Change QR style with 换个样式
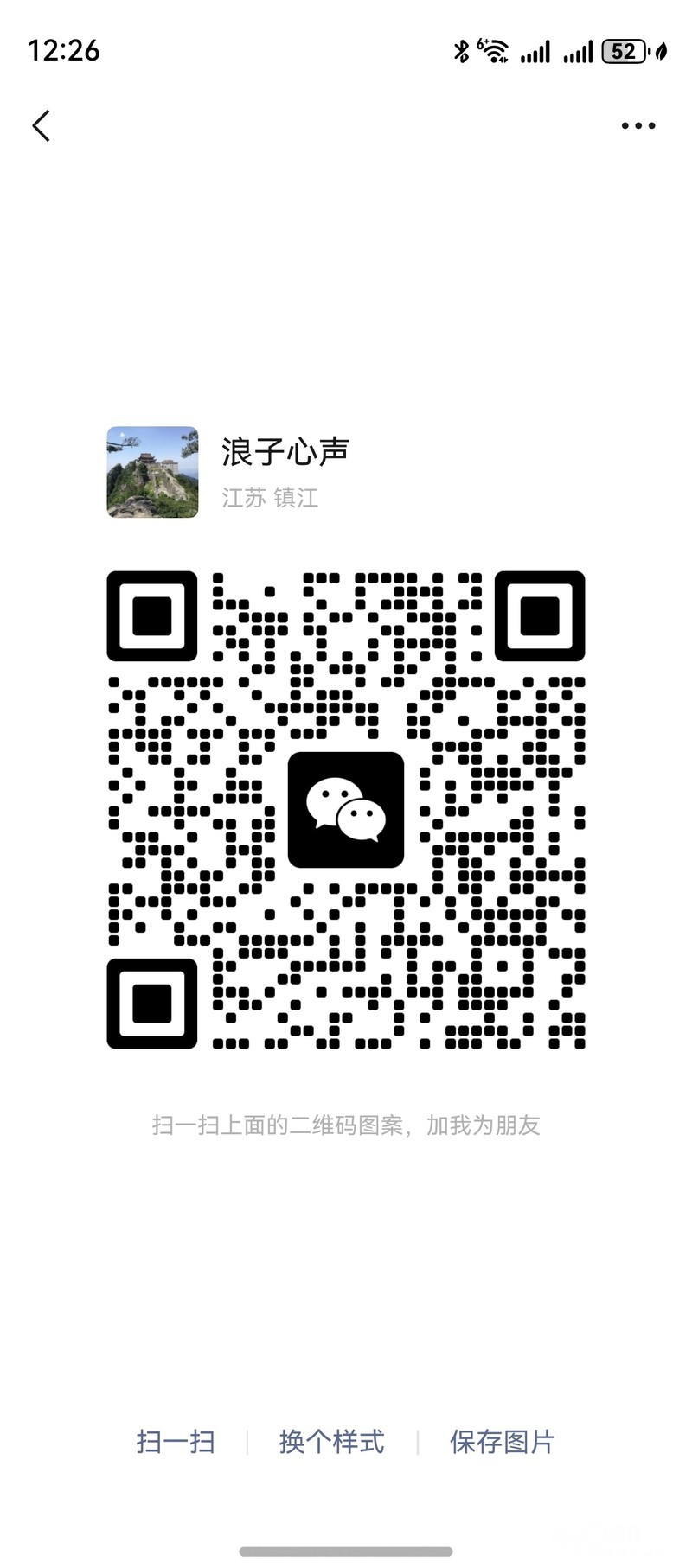692x1568 pixels. pyautogui.click(x=332, y=1441)
